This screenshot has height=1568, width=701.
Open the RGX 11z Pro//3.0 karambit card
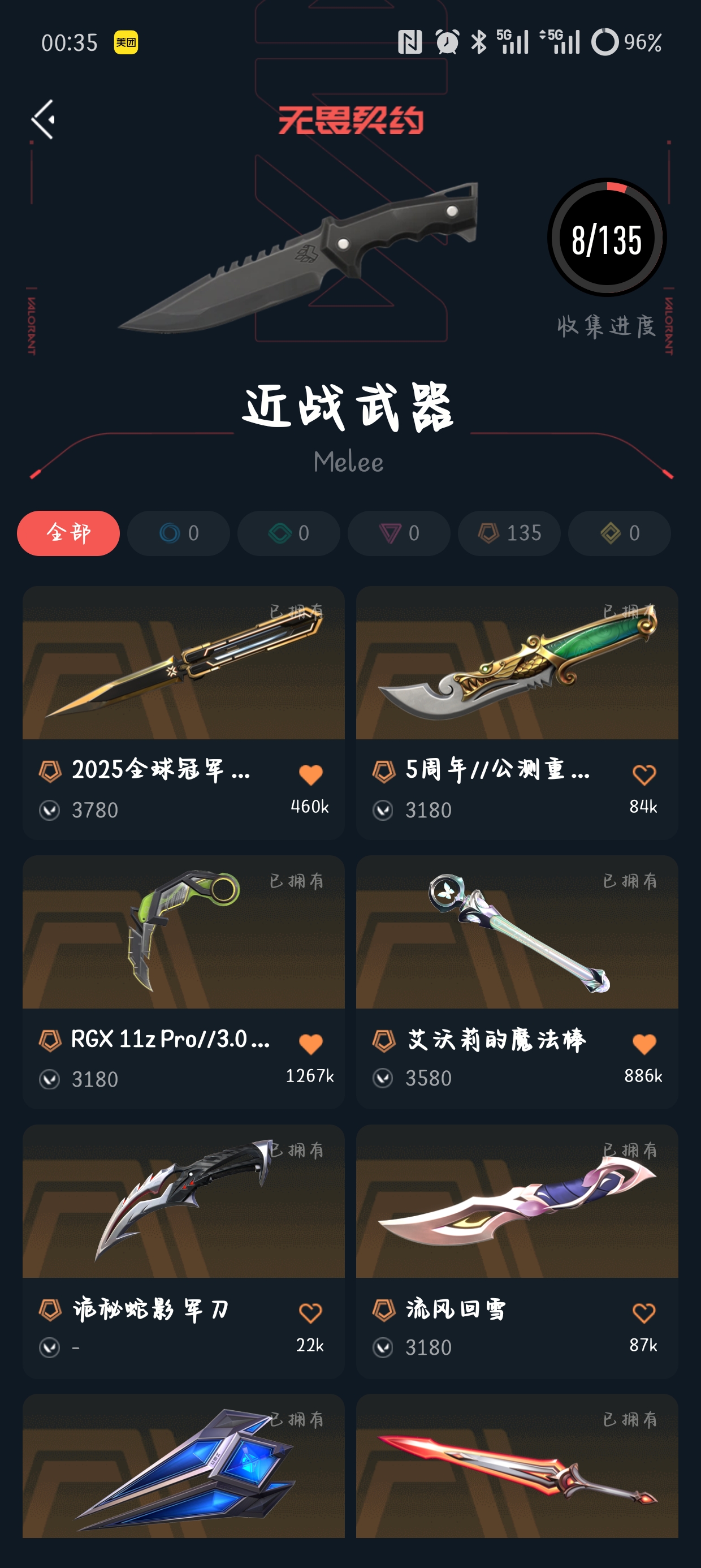(x=183, y=933)
